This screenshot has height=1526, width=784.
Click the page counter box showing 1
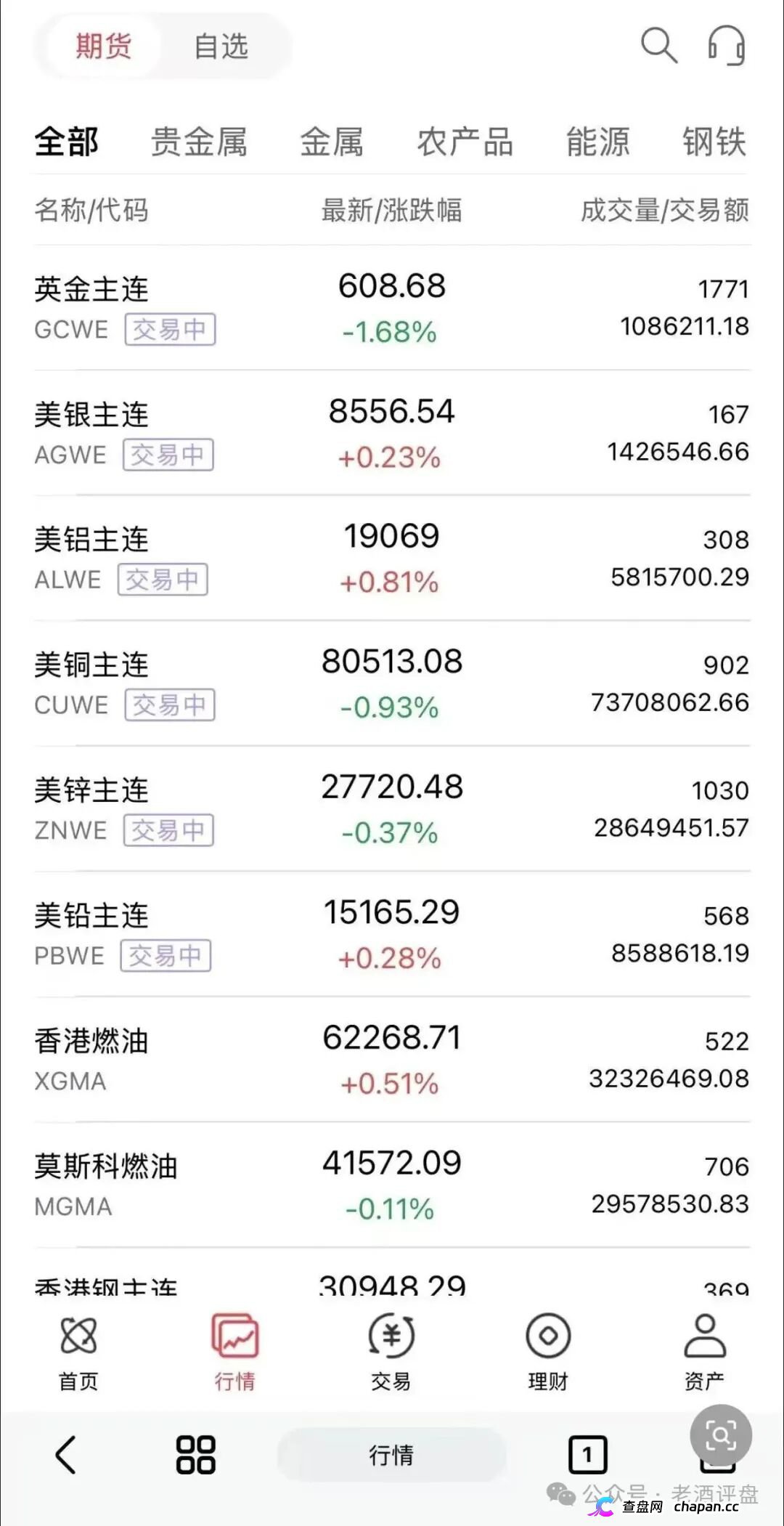click(588, 1455)
